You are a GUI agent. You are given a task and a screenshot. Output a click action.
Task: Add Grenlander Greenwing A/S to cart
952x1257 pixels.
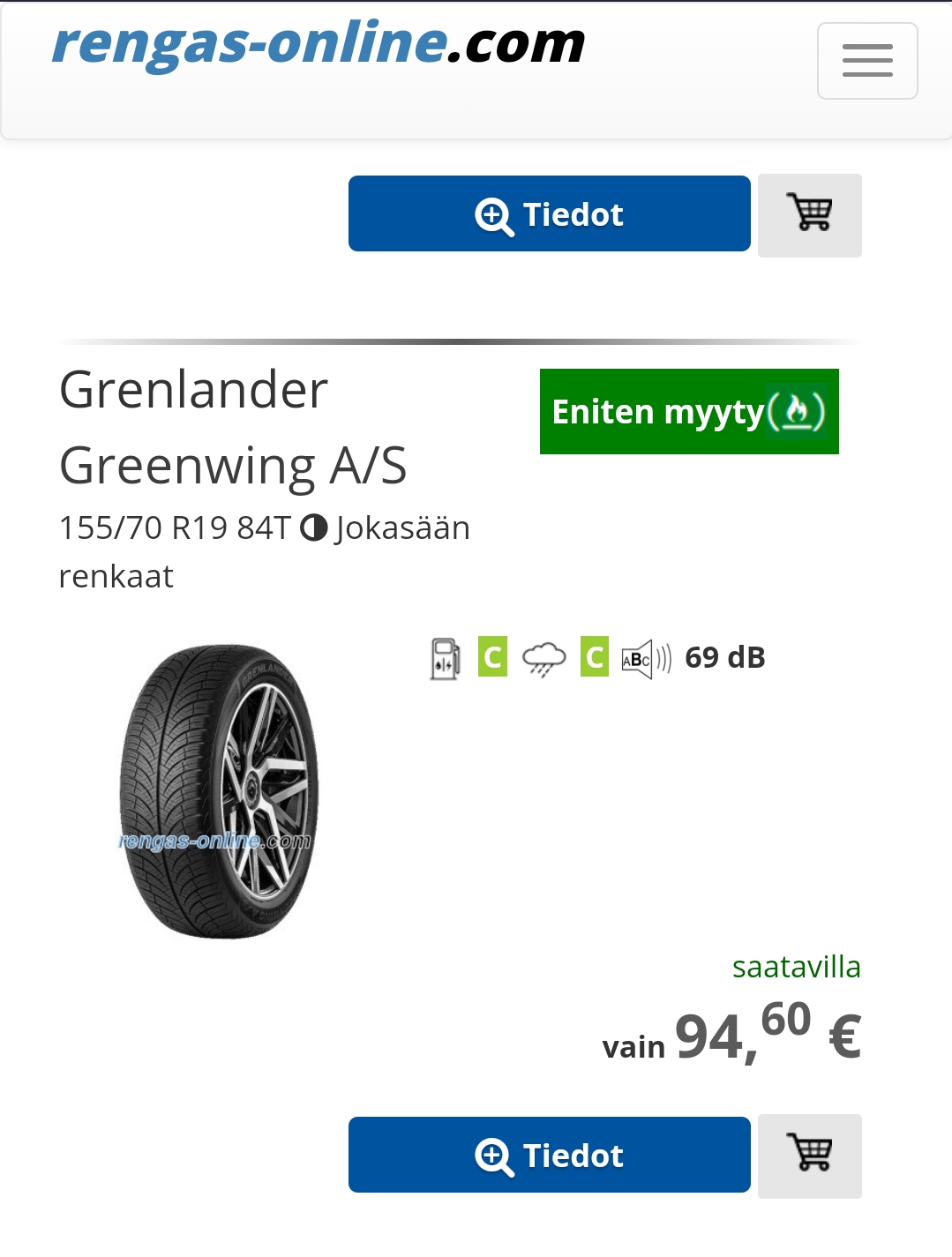809,1156
